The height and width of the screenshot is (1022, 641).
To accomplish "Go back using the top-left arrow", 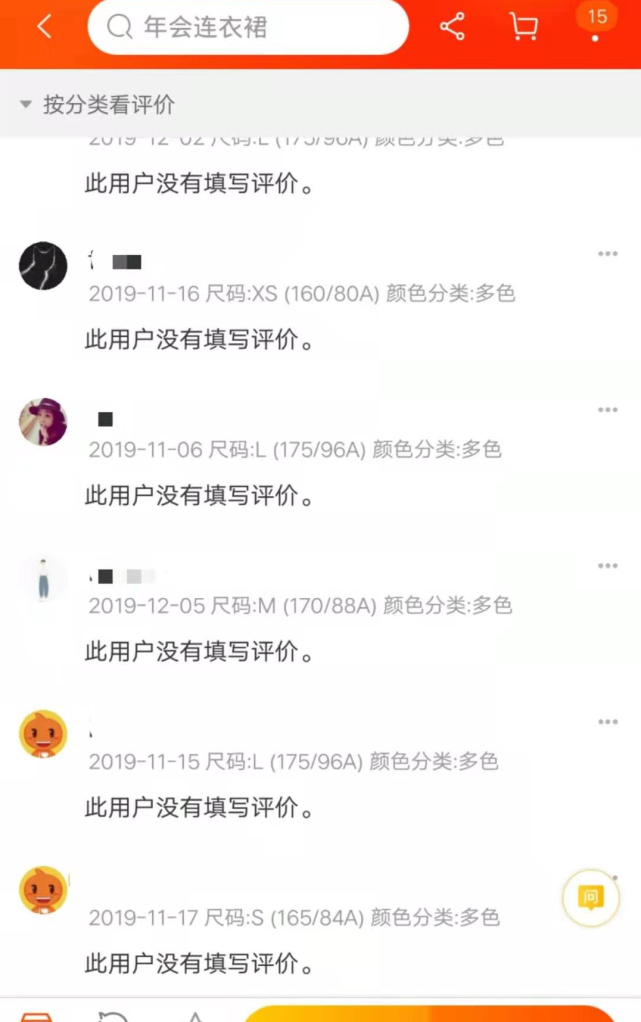I will point(44,27).
